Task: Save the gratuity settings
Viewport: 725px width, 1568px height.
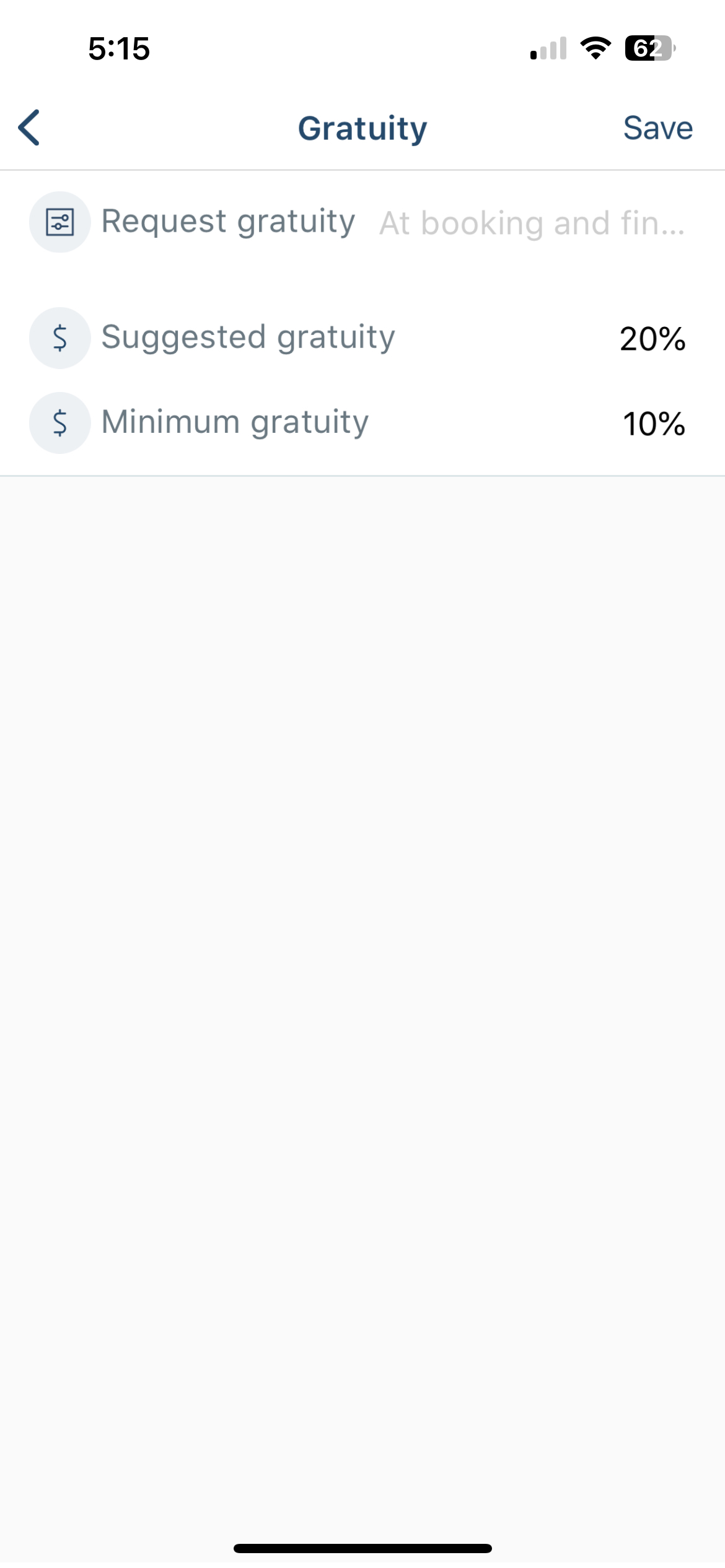Action: [x=657, y=128]
